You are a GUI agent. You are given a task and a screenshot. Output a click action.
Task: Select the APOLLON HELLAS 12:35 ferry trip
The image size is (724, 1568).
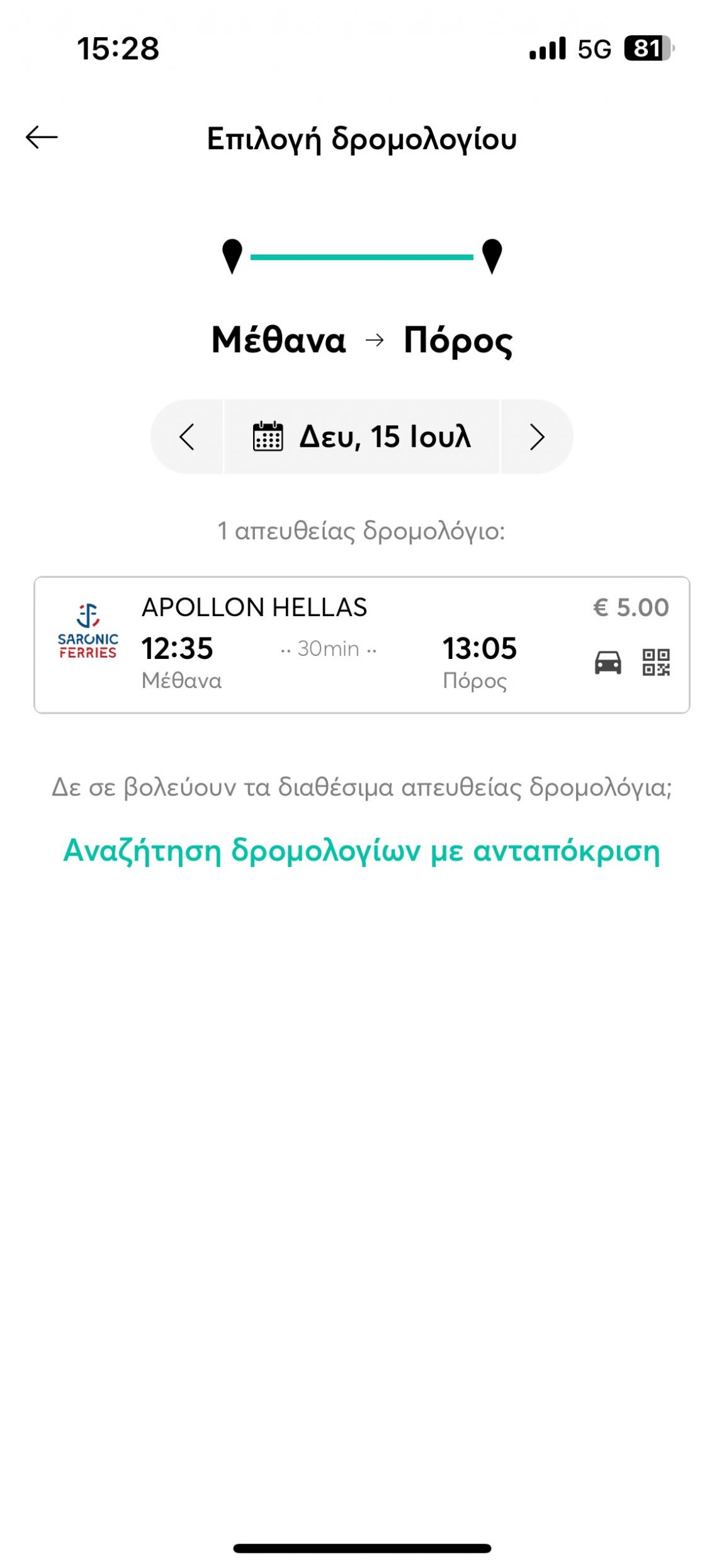tap(361, 644)
